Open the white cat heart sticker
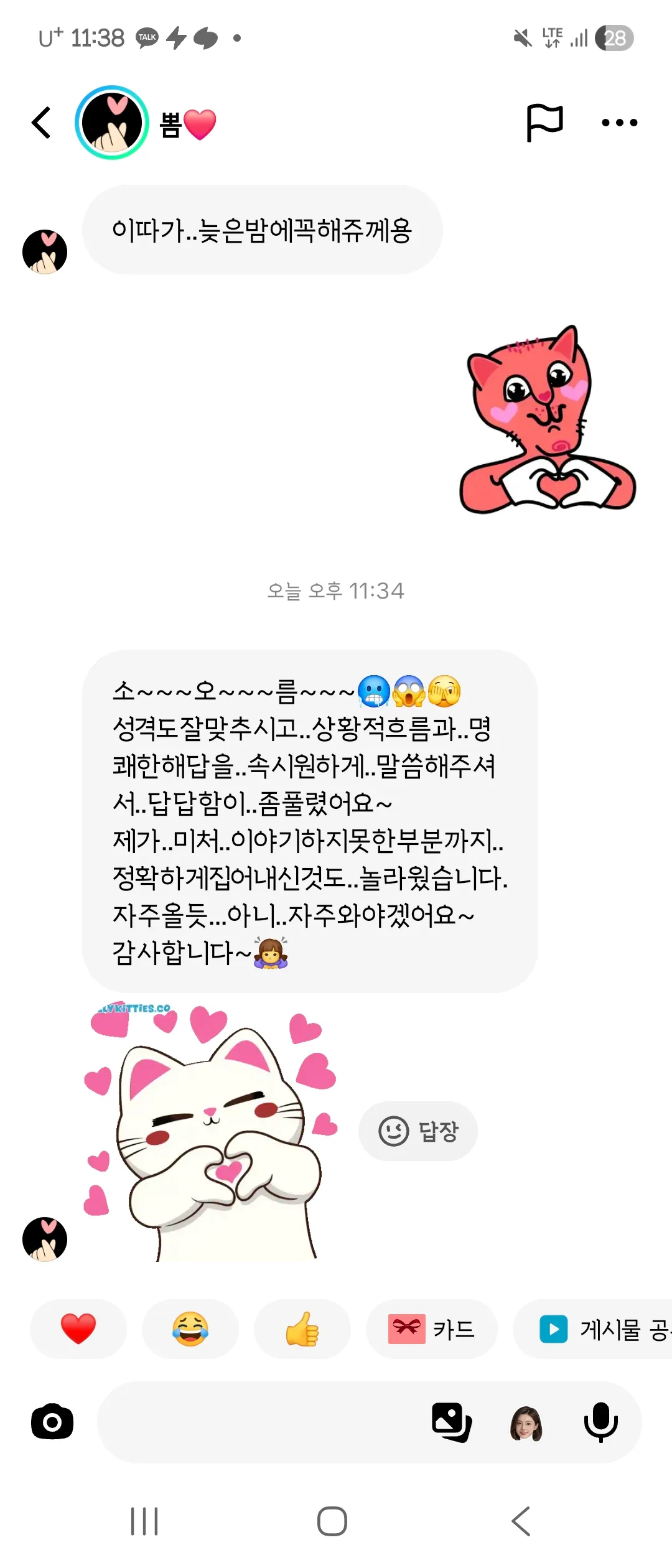Image resolution: width=672 pixels, height=1568 pixels. (x=212, y=1132)
